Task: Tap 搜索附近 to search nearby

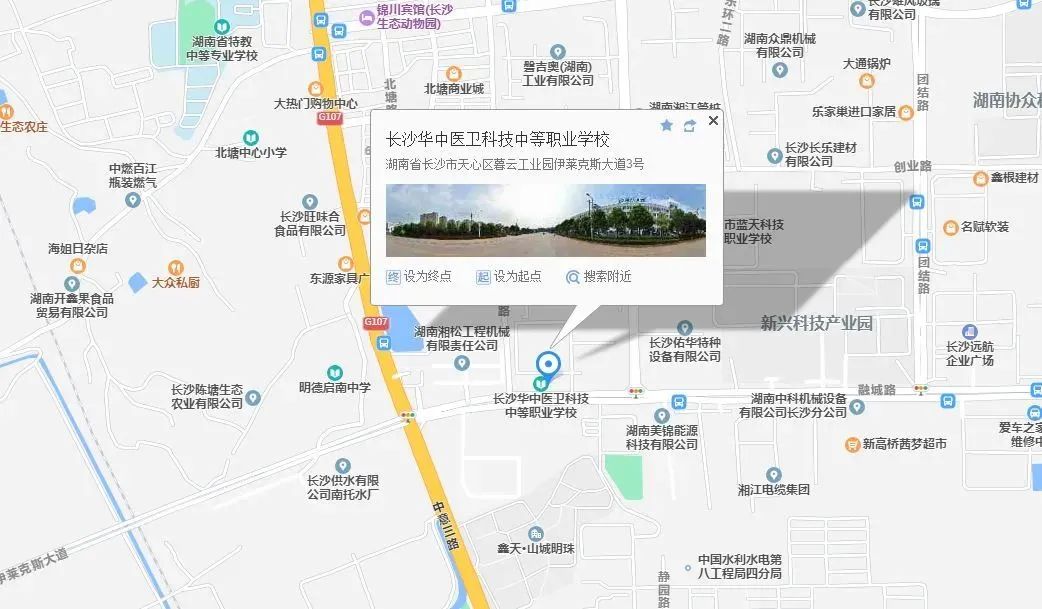Action: pos(599,277)
